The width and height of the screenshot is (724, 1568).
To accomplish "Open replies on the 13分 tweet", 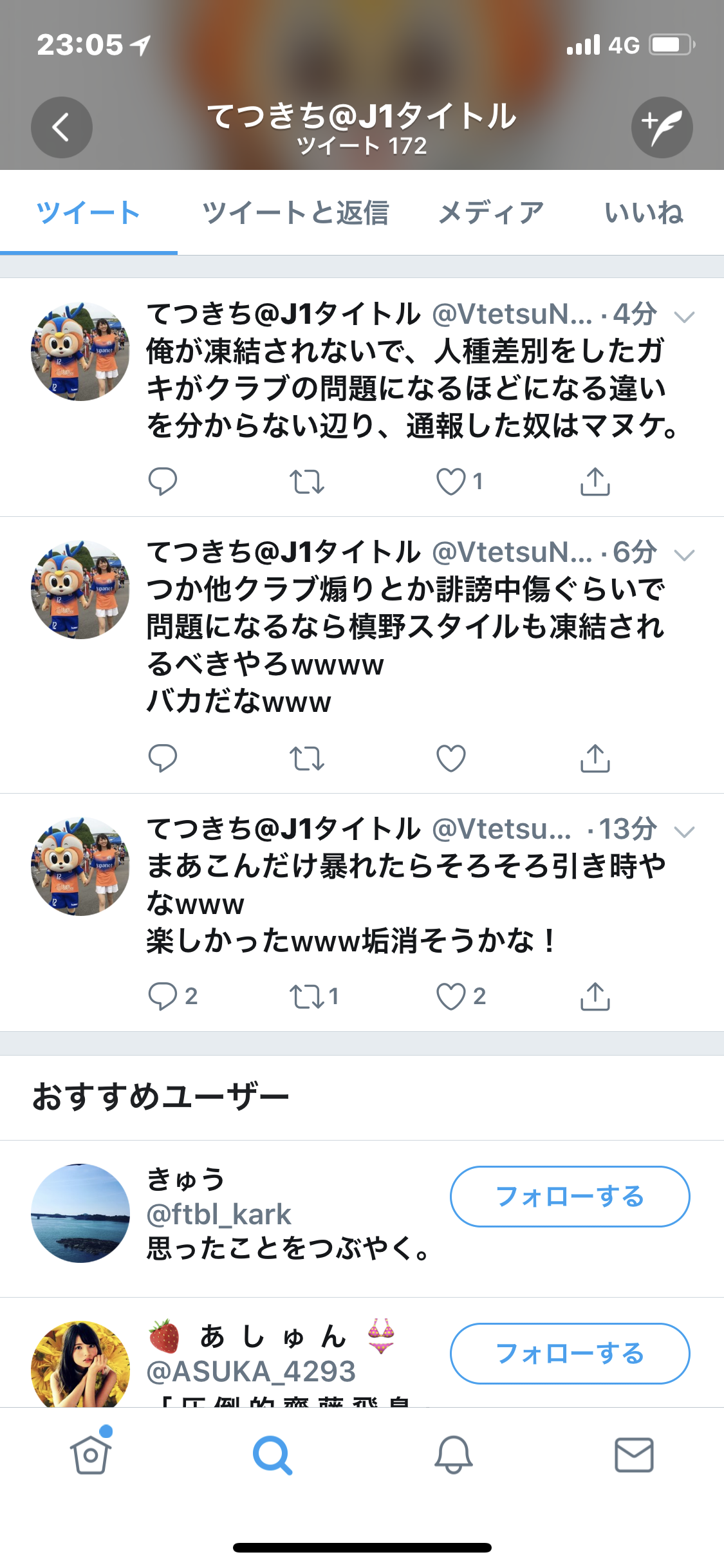I will tap(162, 996).
